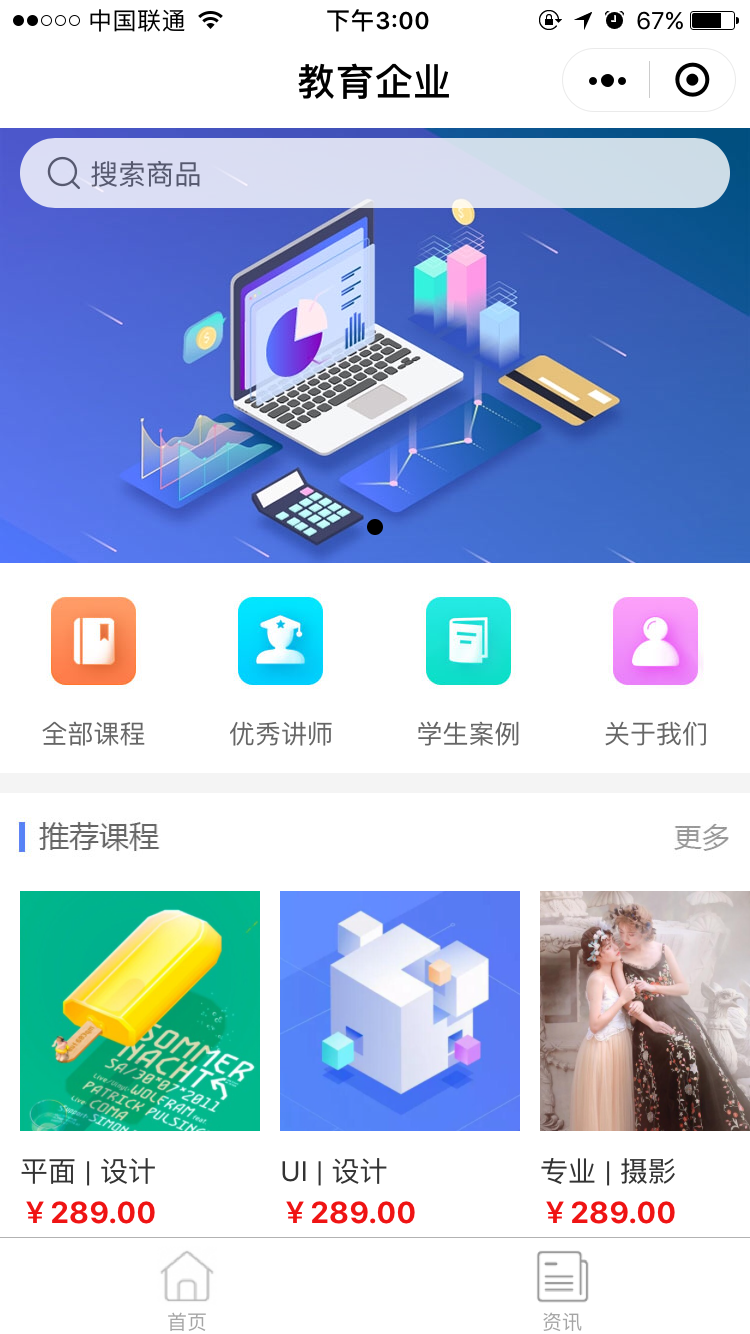
Task: Switch to the 资讯 tab
Action: (562, 1290)
